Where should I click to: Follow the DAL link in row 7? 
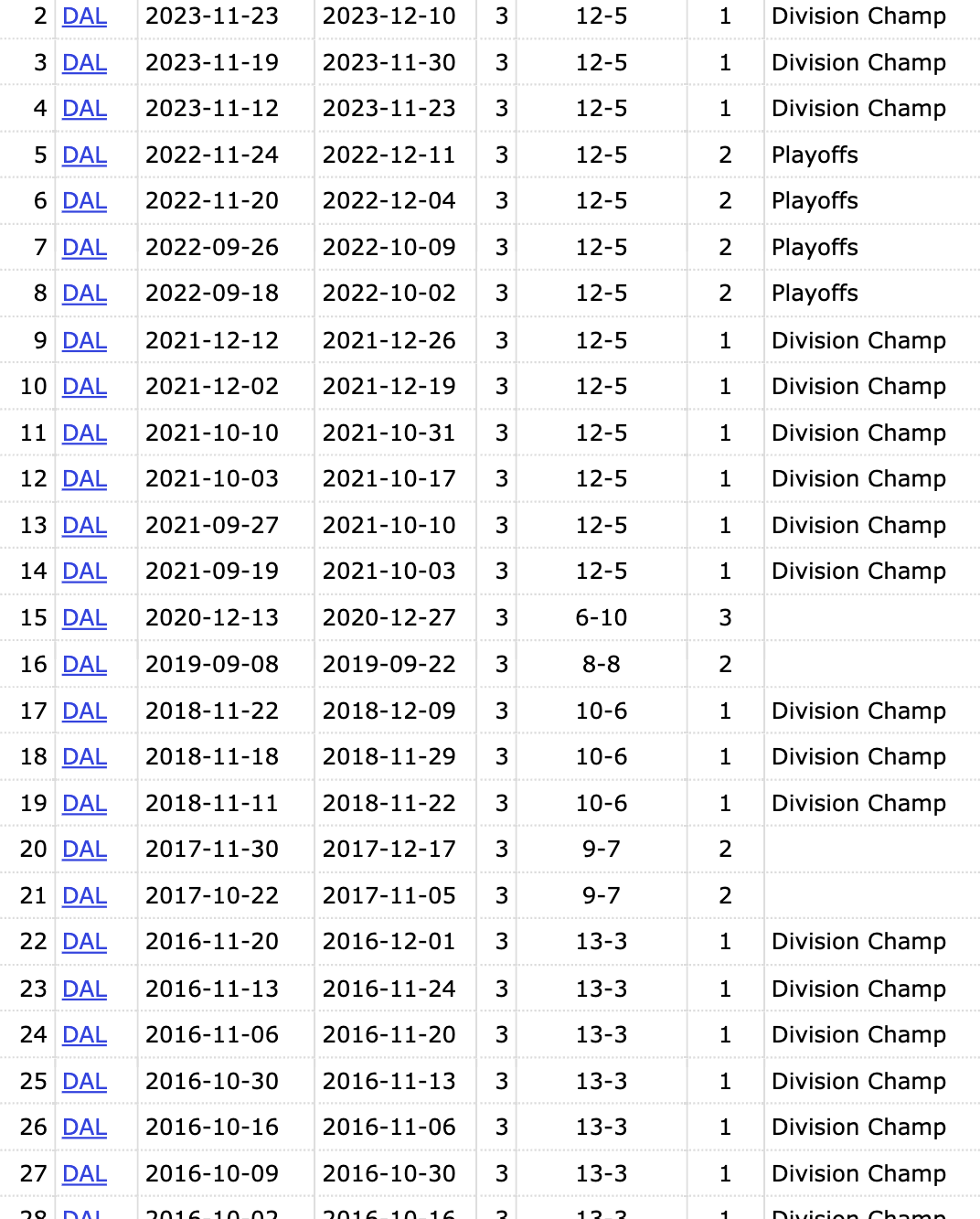(x=84, y=248)
